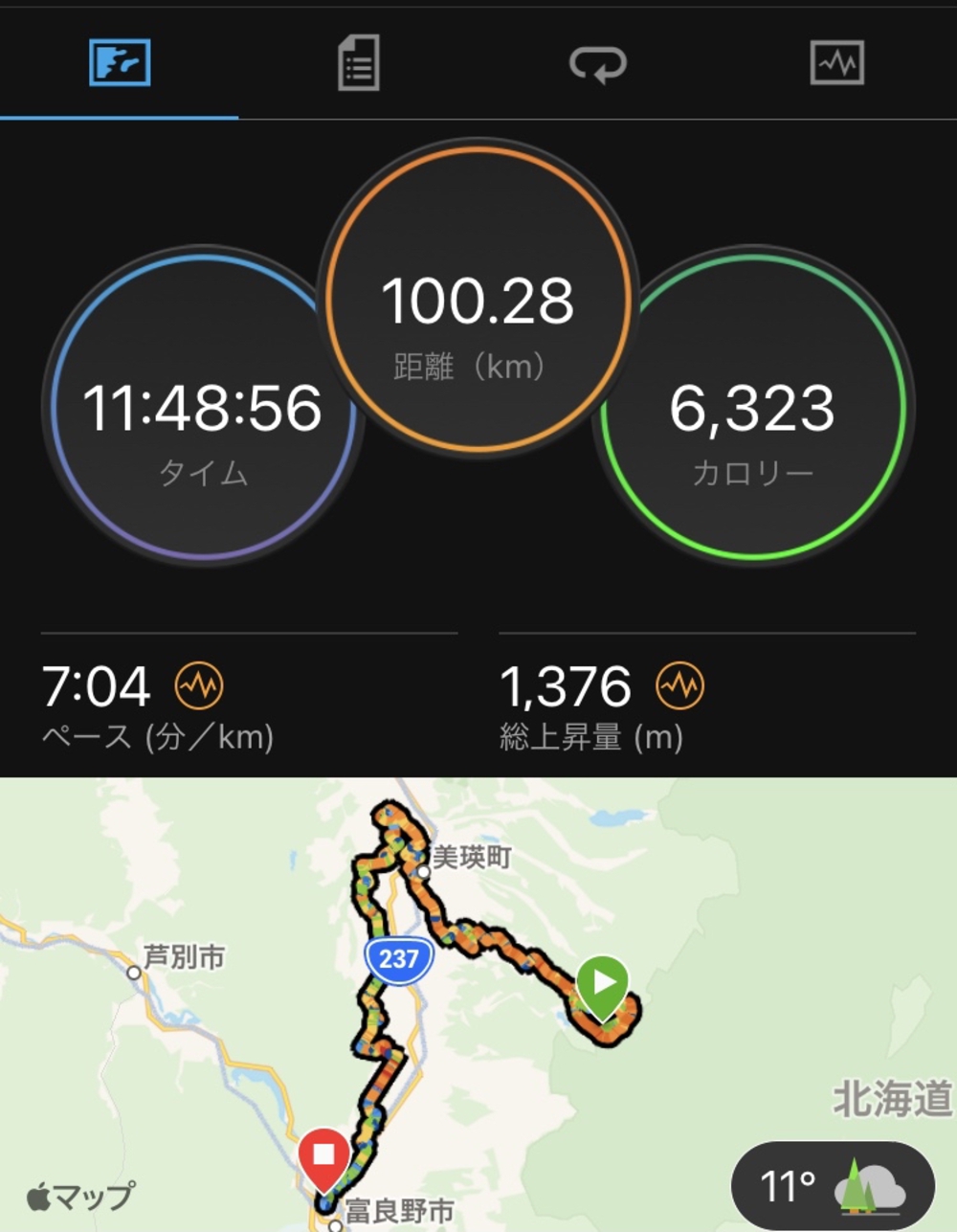Open the elevation chart icon beside 1,376

pos(679,685)
